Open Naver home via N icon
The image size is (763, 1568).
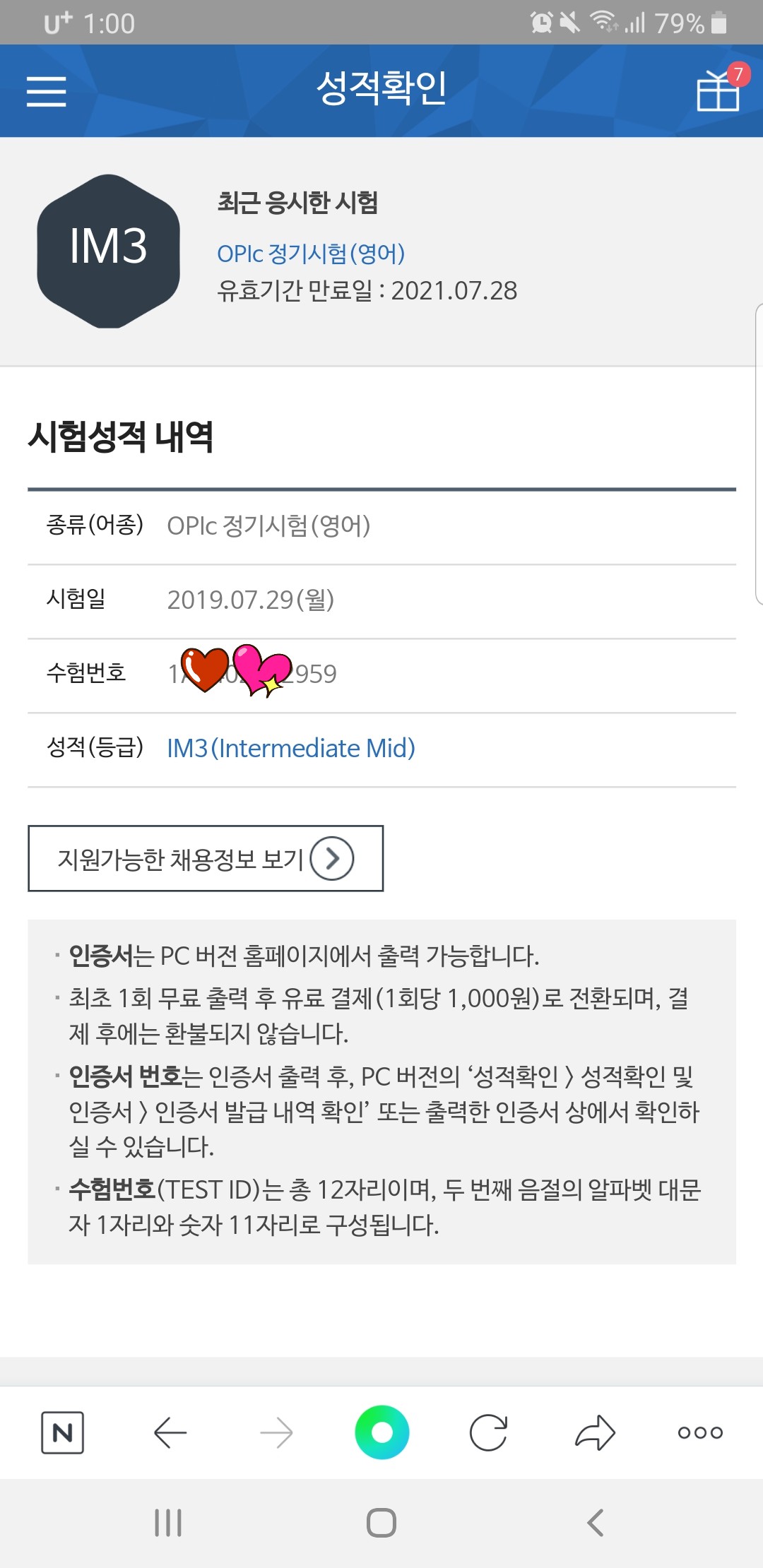tap(62, 1432)
